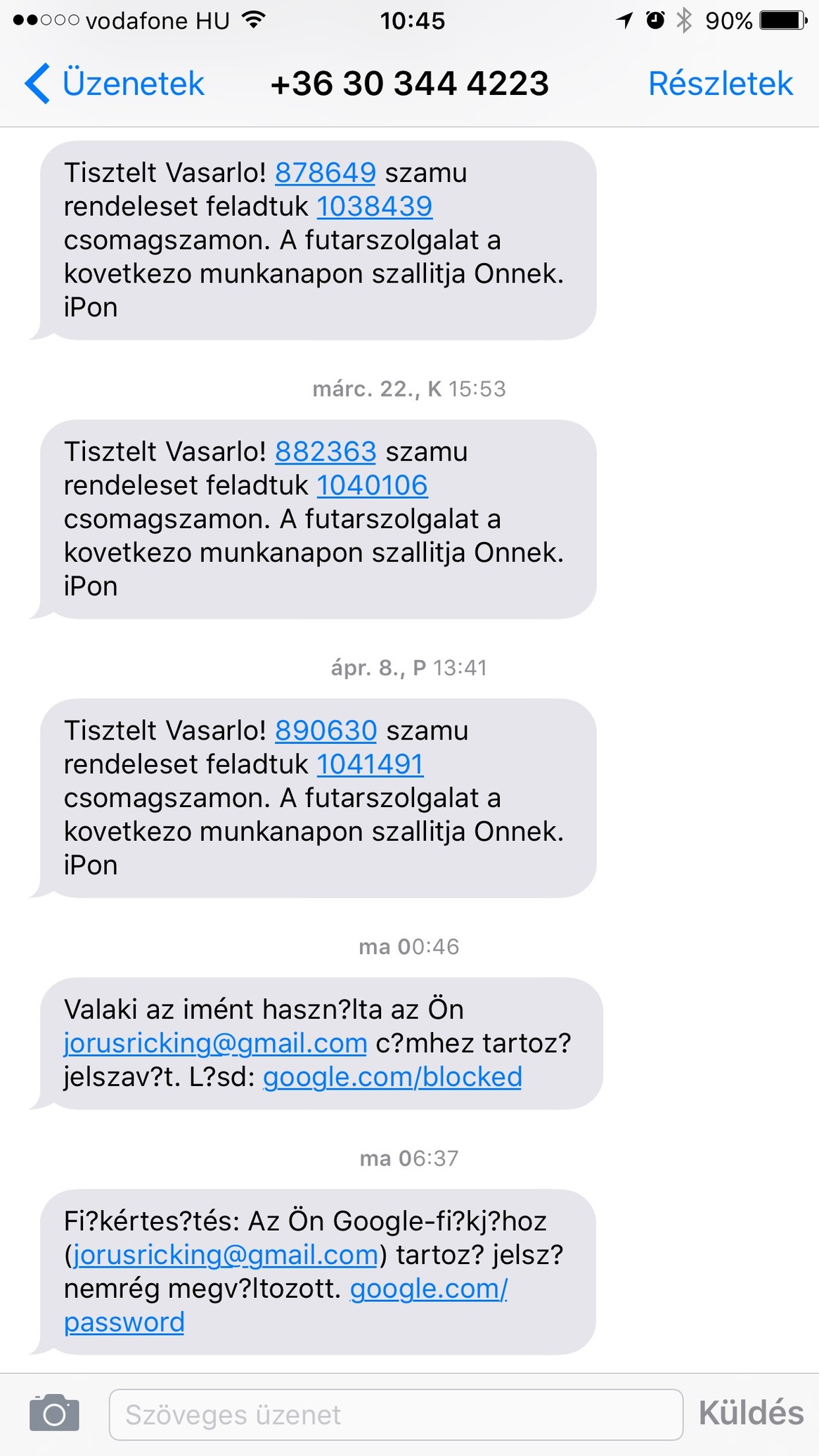This screenshot has height=1456, width=819.
Task: Open package number link 1040106
Action: click(372, 486)
